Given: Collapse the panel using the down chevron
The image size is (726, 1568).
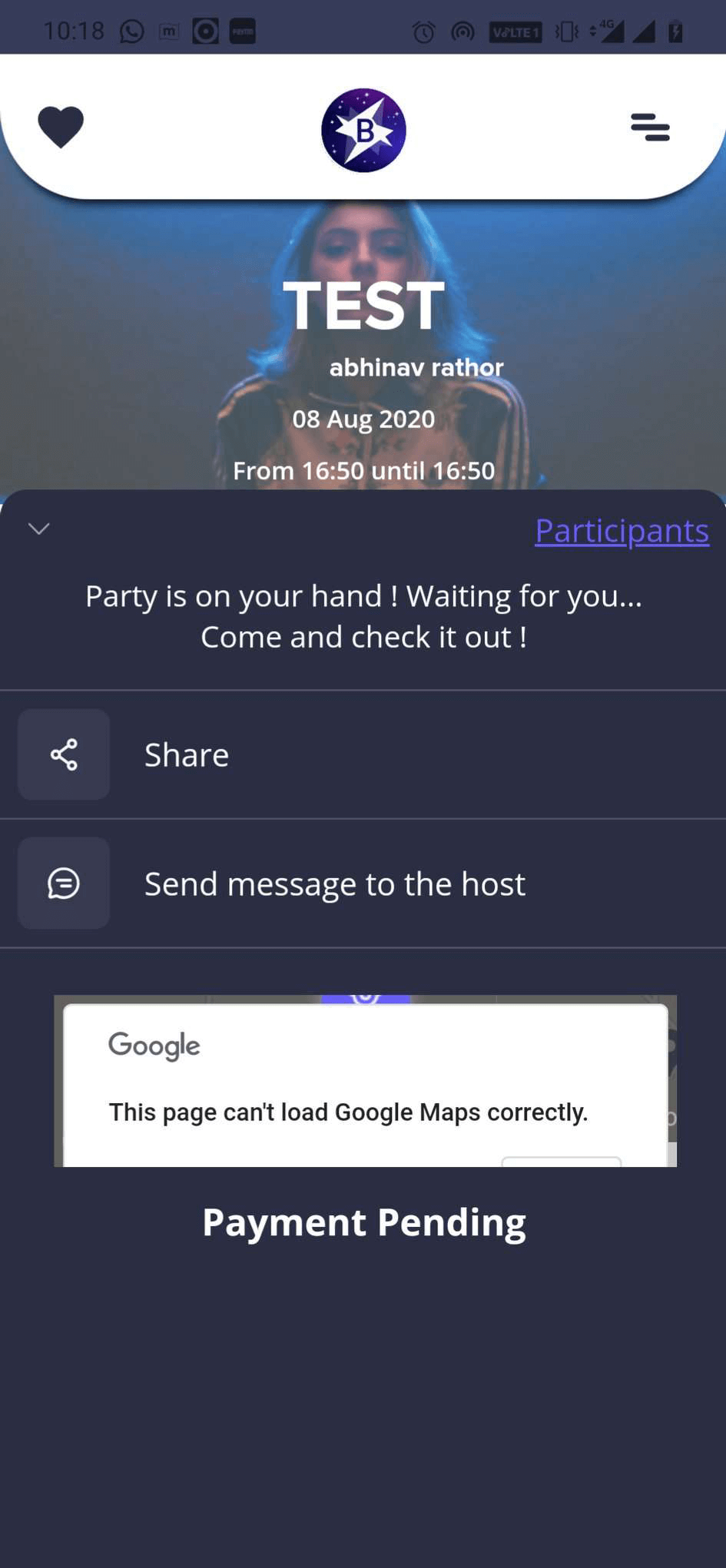Looking at the screenshot, I should click(x=38, y=529).
